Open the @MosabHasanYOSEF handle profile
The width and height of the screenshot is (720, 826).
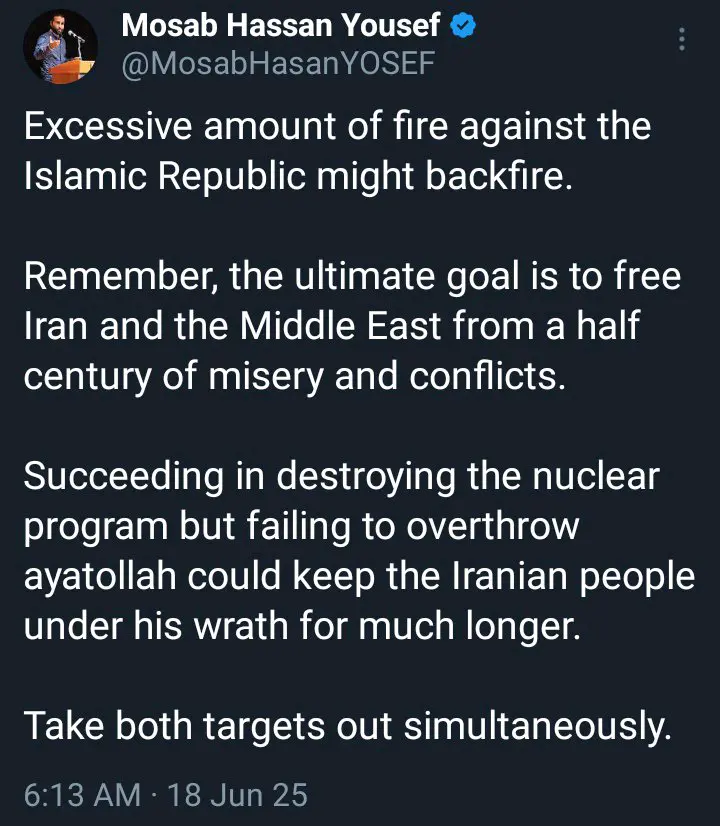coord(278,65)
